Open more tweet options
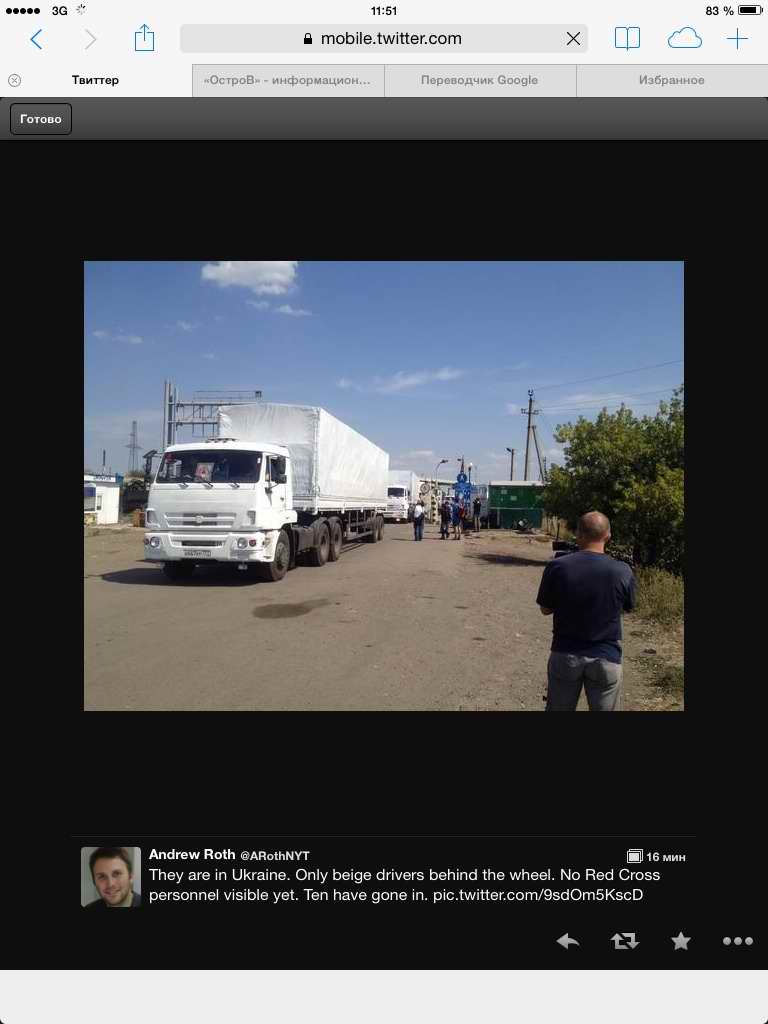 pyautogui.click(x=737, y=941)
